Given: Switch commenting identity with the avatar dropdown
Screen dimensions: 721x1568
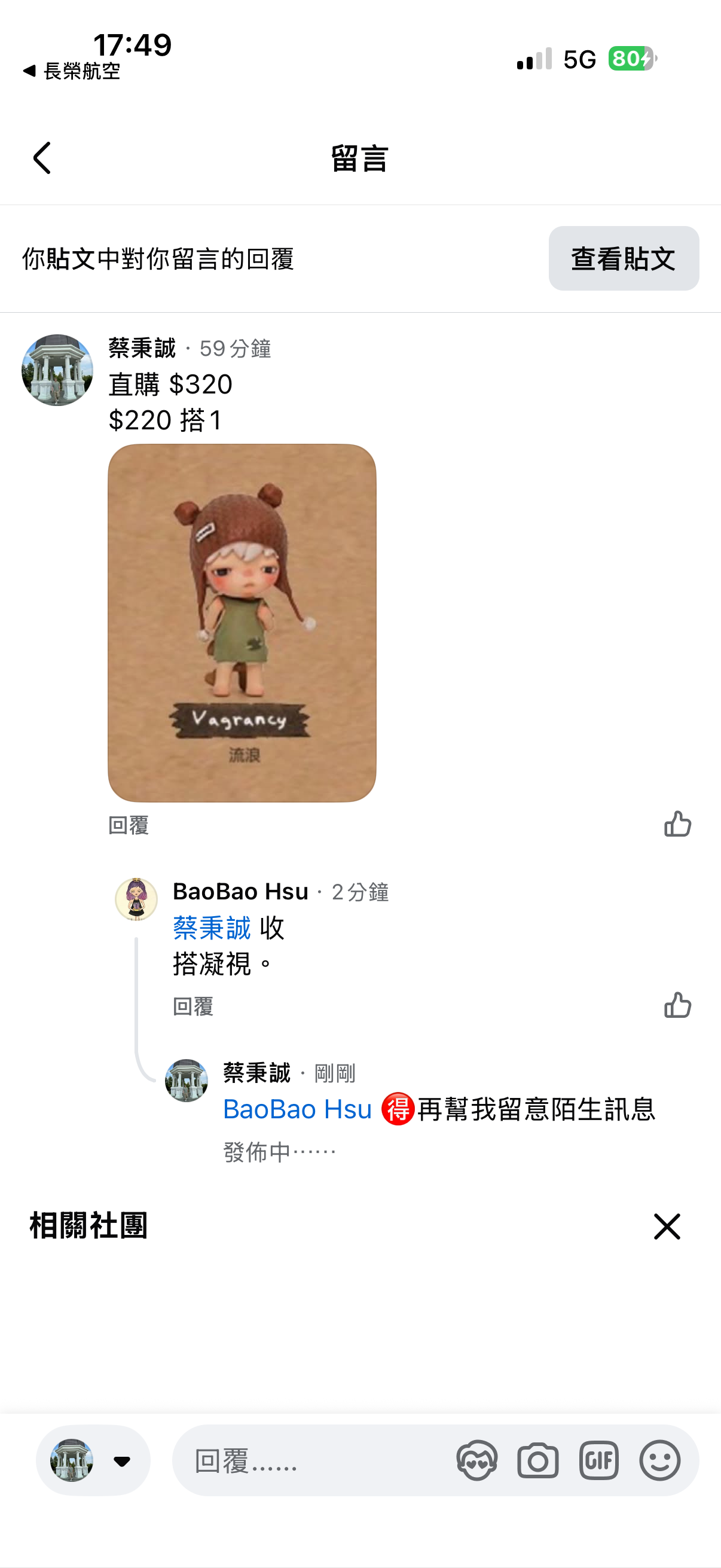Looking at the screenshot, I should pyautogui.click(x=93, y=1460).
